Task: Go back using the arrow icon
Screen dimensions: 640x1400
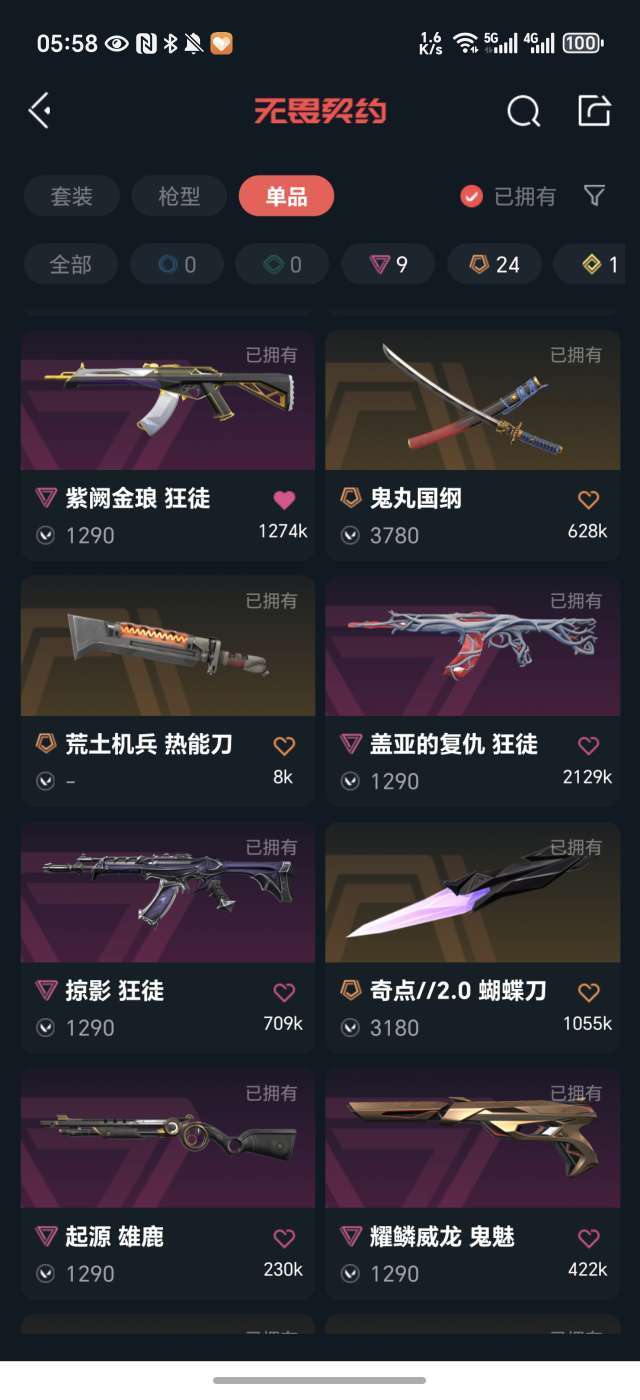Action: coord(40,110)
